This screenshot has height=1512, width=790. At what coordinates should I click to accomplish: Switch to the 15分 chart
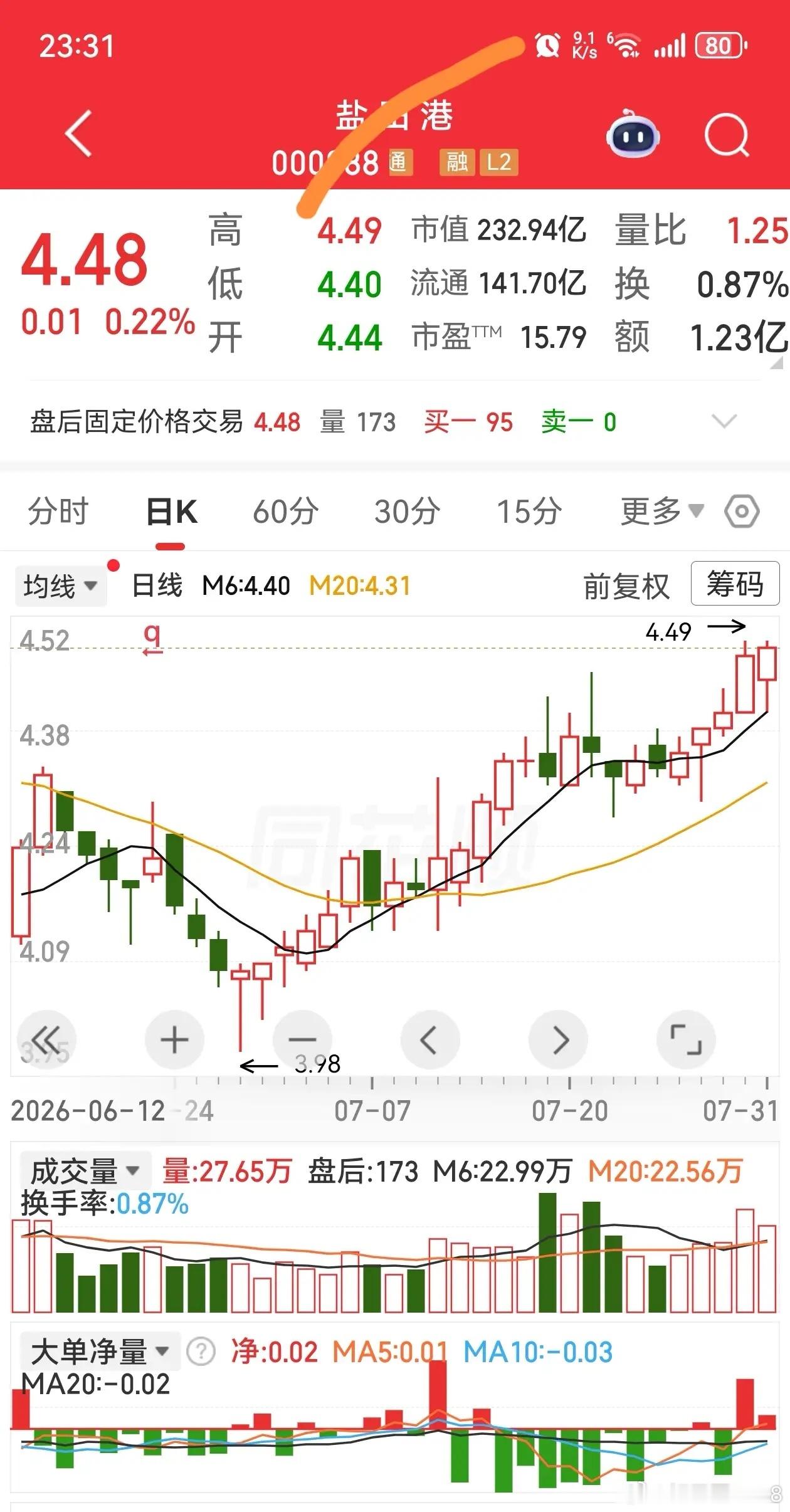[529, 511]
